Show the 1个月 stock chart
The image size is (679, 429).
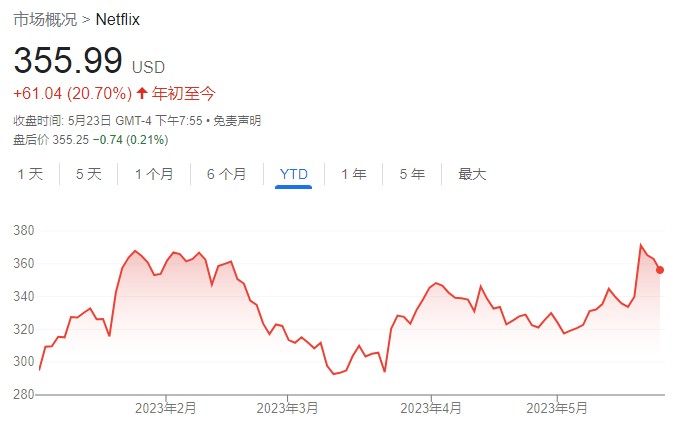click(153, 174)
